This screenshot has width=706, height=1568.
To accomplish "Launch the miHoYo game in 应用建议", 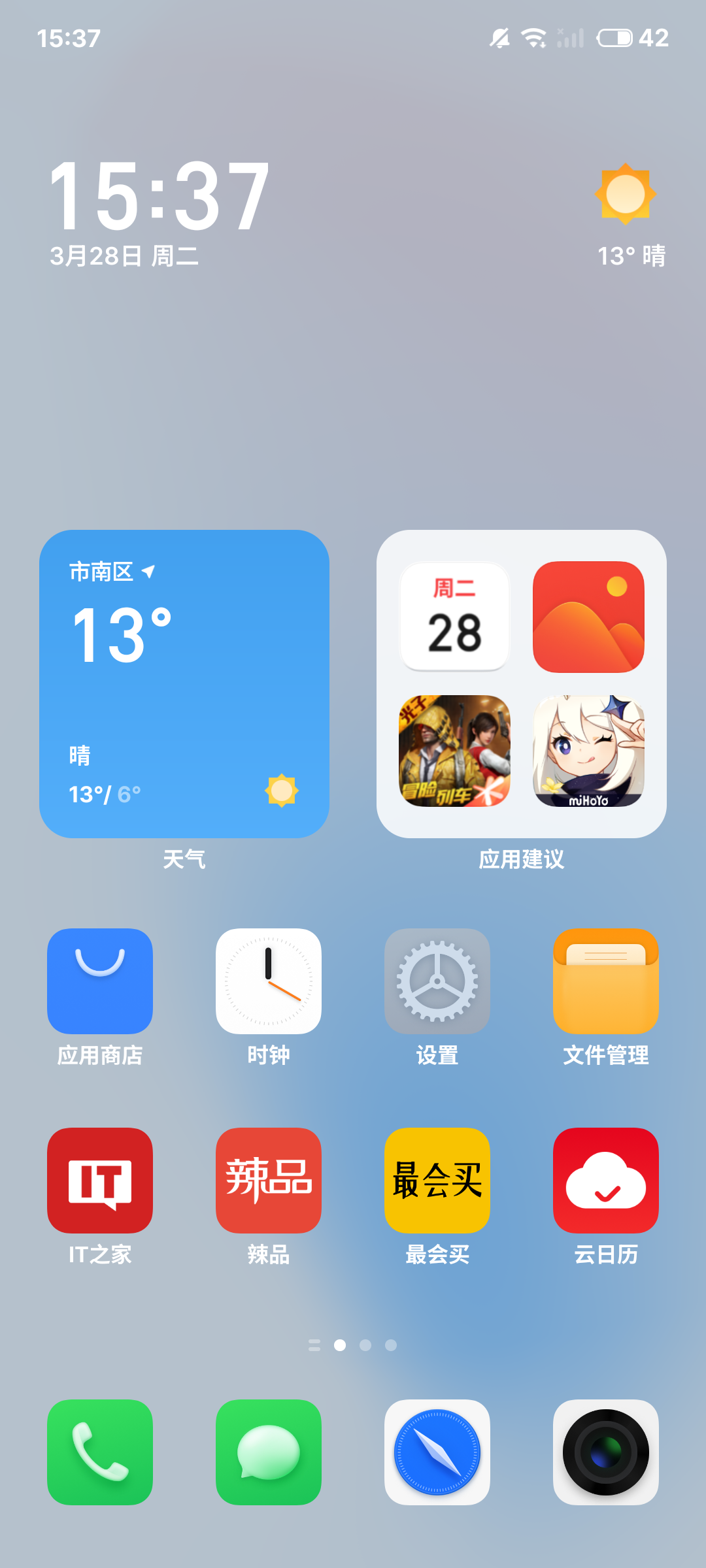I will [x=588, y=751].
